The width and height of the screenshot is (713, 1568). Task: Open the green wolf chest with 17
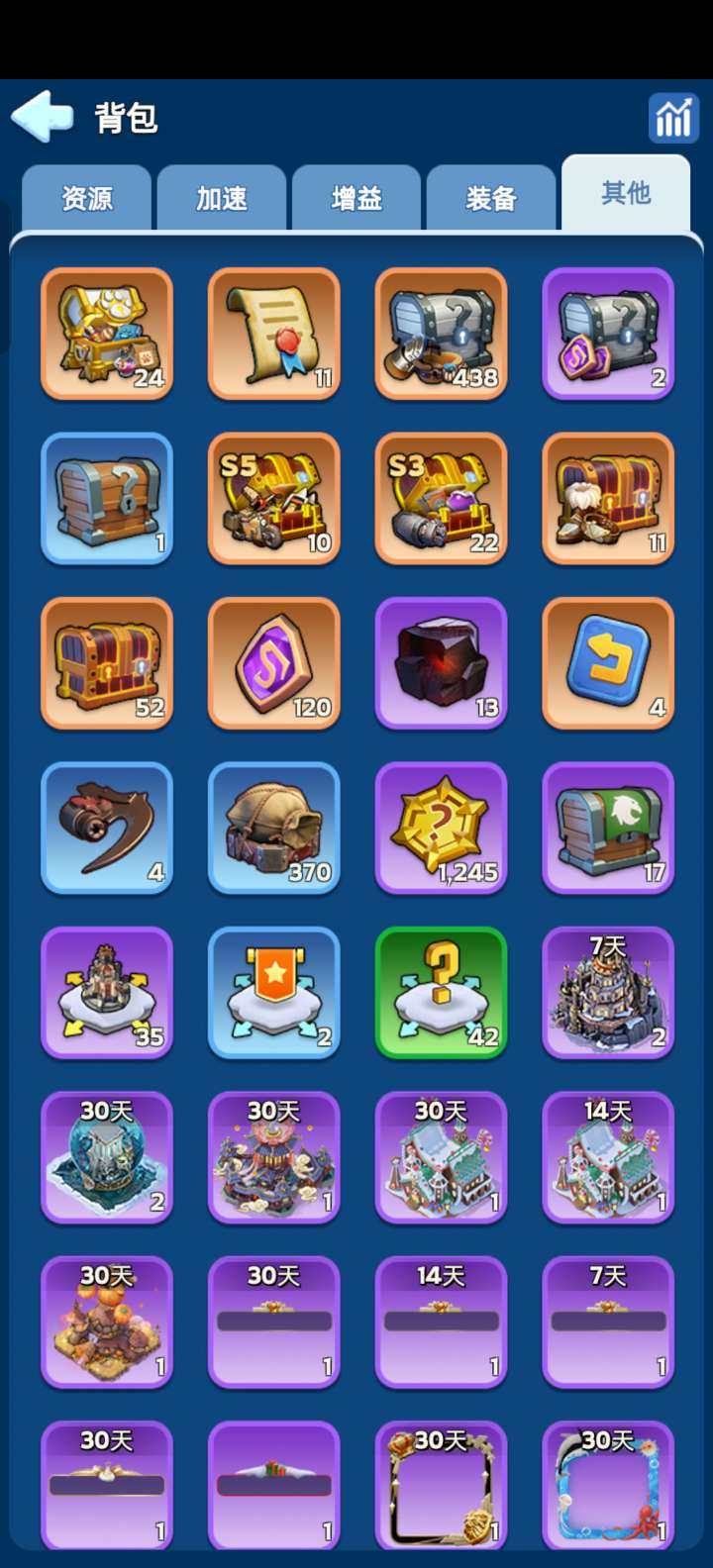pyautogui.click(x=608, y=828)
